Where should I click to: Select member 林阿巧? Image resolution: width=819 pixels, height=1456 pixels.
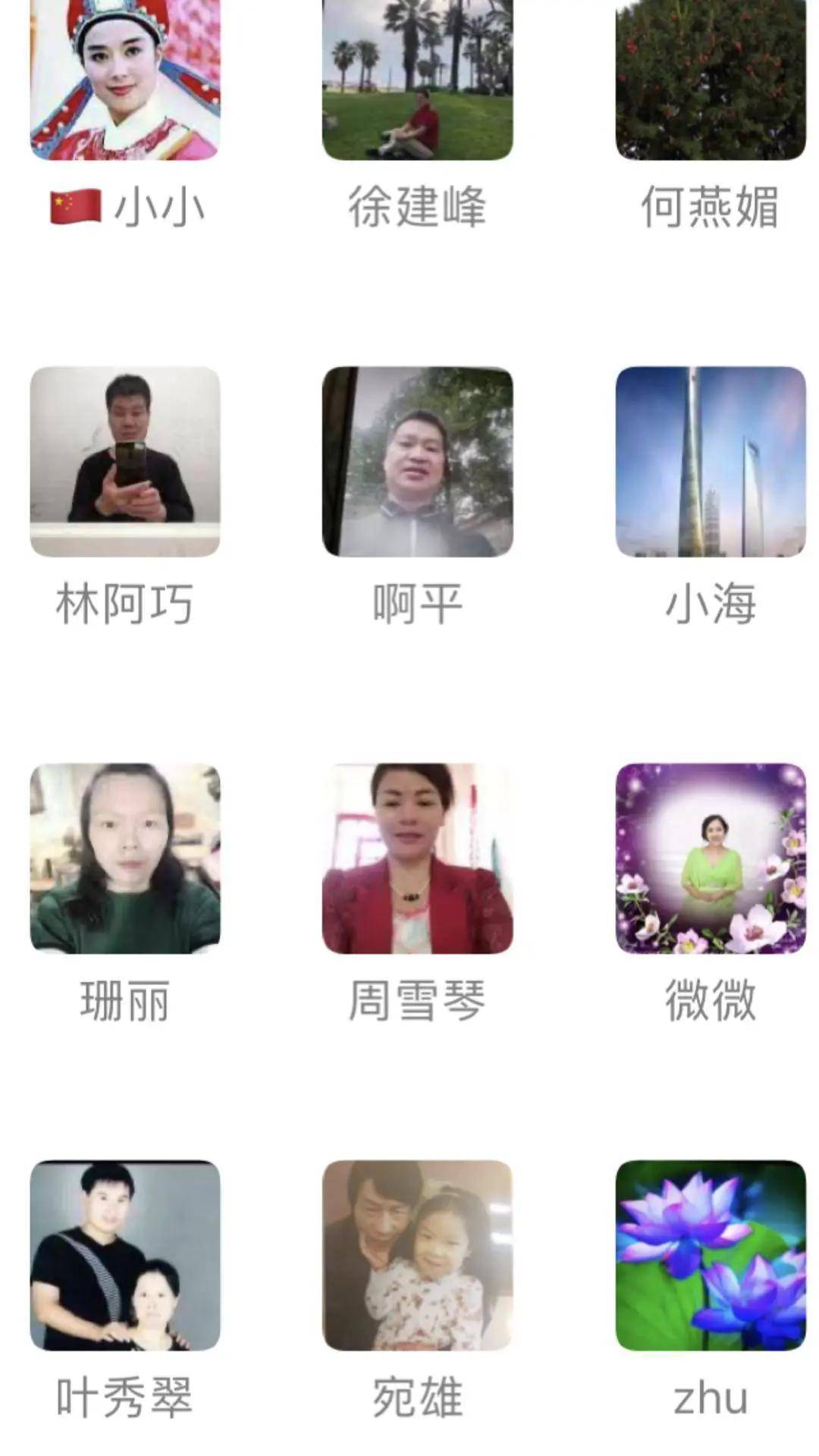click(x=125, y=461)
